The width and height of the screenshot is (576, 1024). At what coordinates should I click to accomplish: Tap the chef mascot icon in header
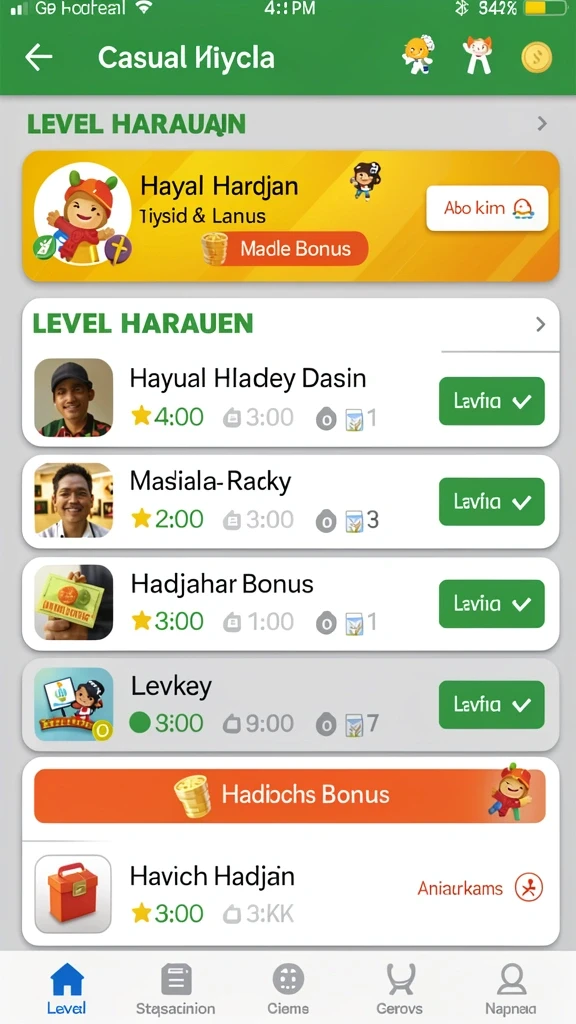pyautogui.click(x=417, y=55)
